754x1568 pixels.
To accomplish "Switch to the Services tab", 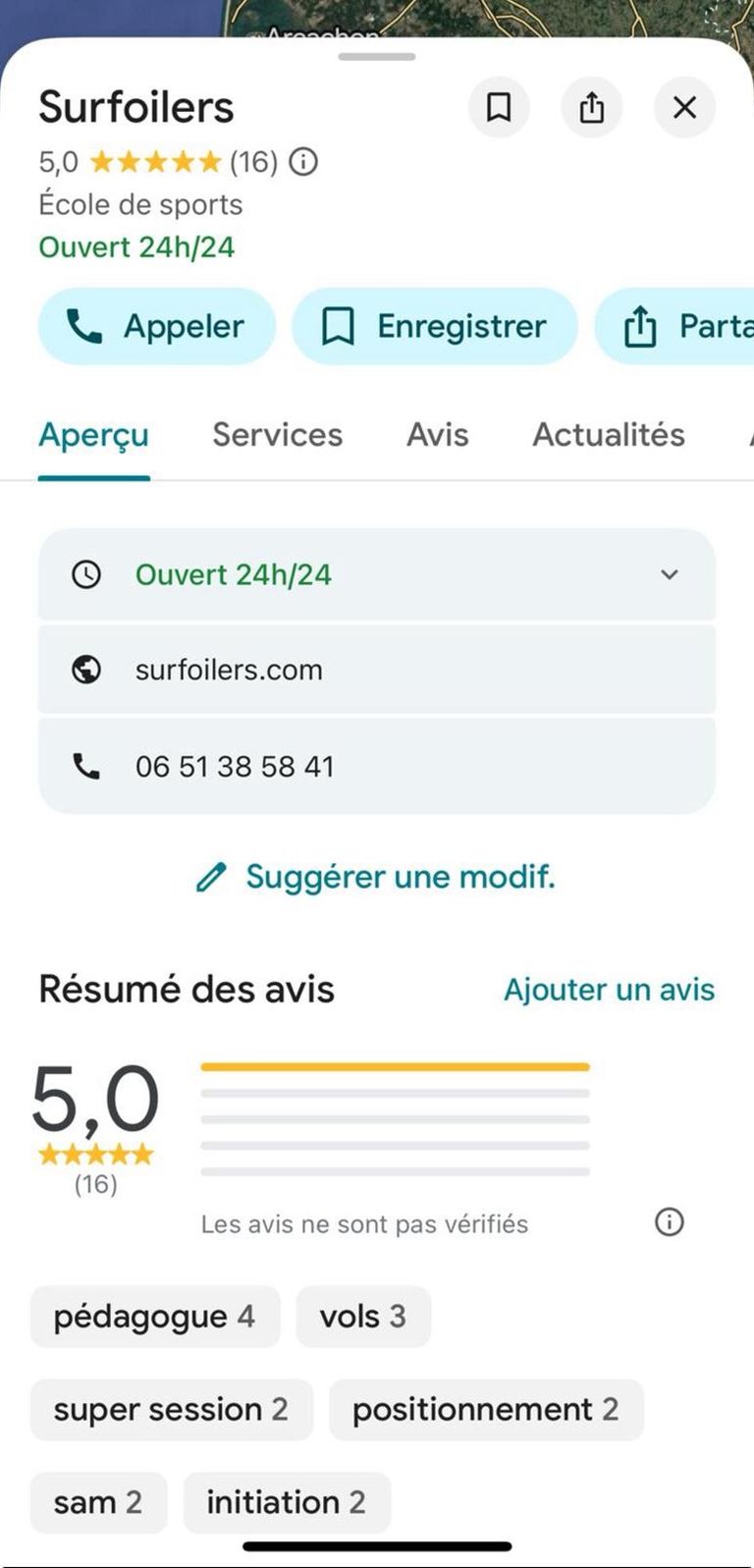I will pyautogui.click(x=278, y=435).
